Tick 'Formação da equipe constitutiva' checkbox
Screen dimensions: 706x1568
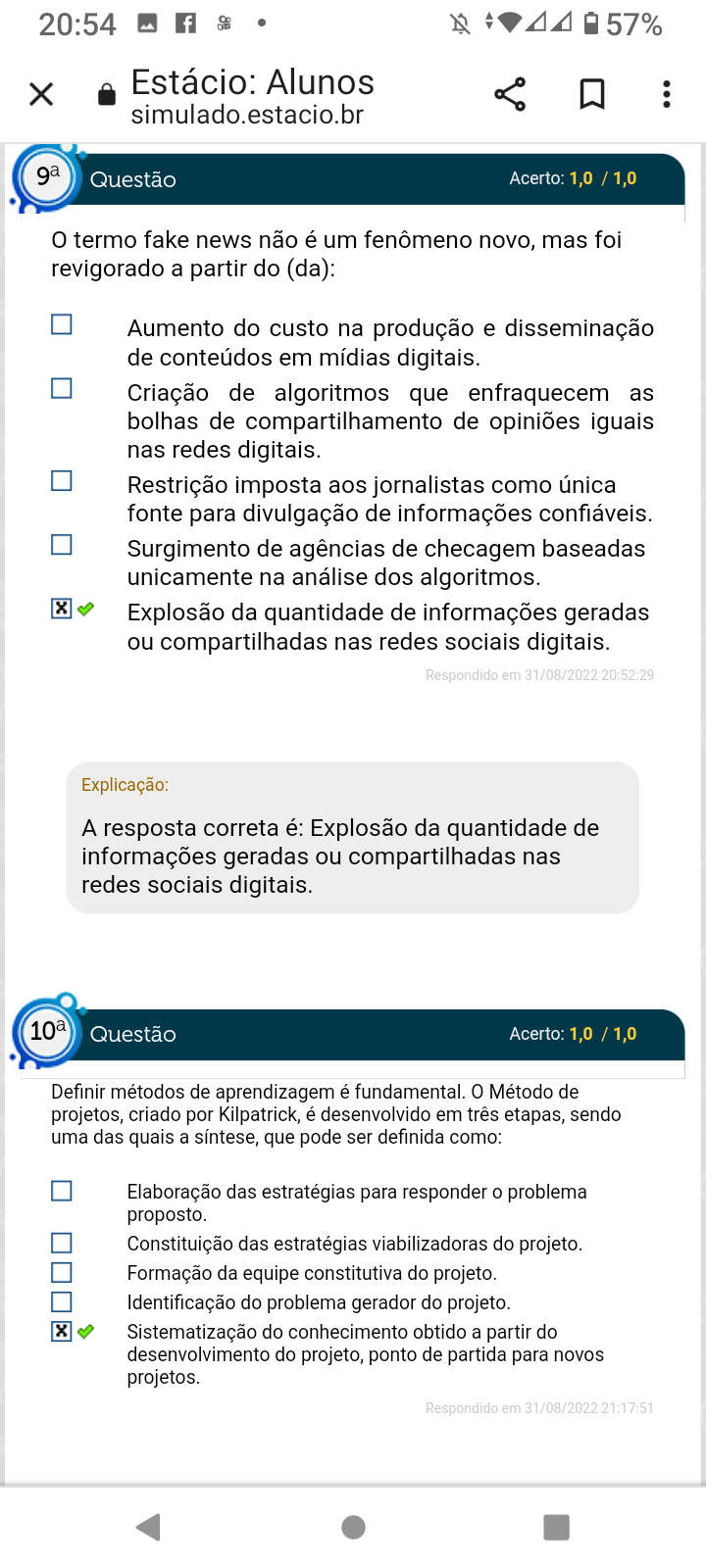point(62,1273)
